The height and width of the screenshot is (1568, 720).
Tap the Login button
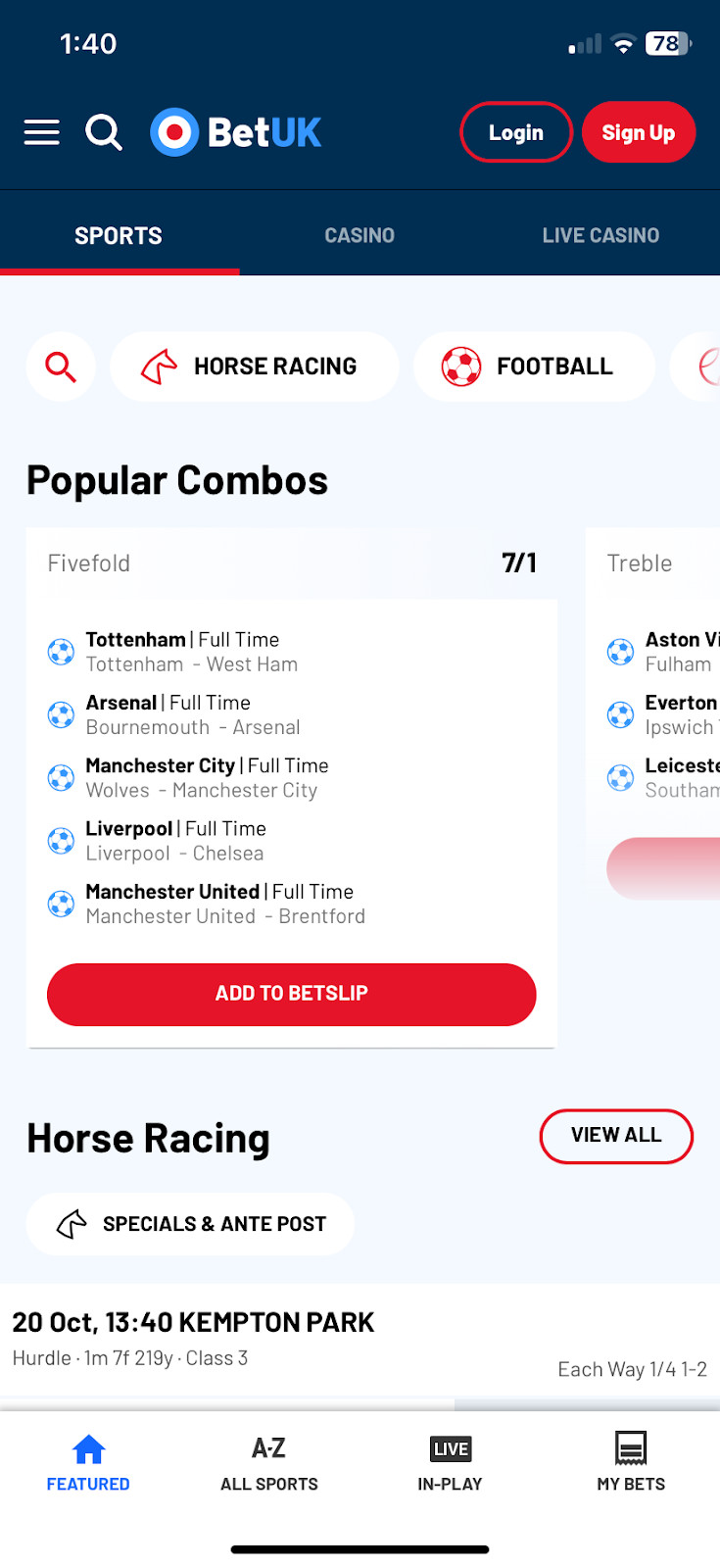pyautogui.click(x=515, y=132)
